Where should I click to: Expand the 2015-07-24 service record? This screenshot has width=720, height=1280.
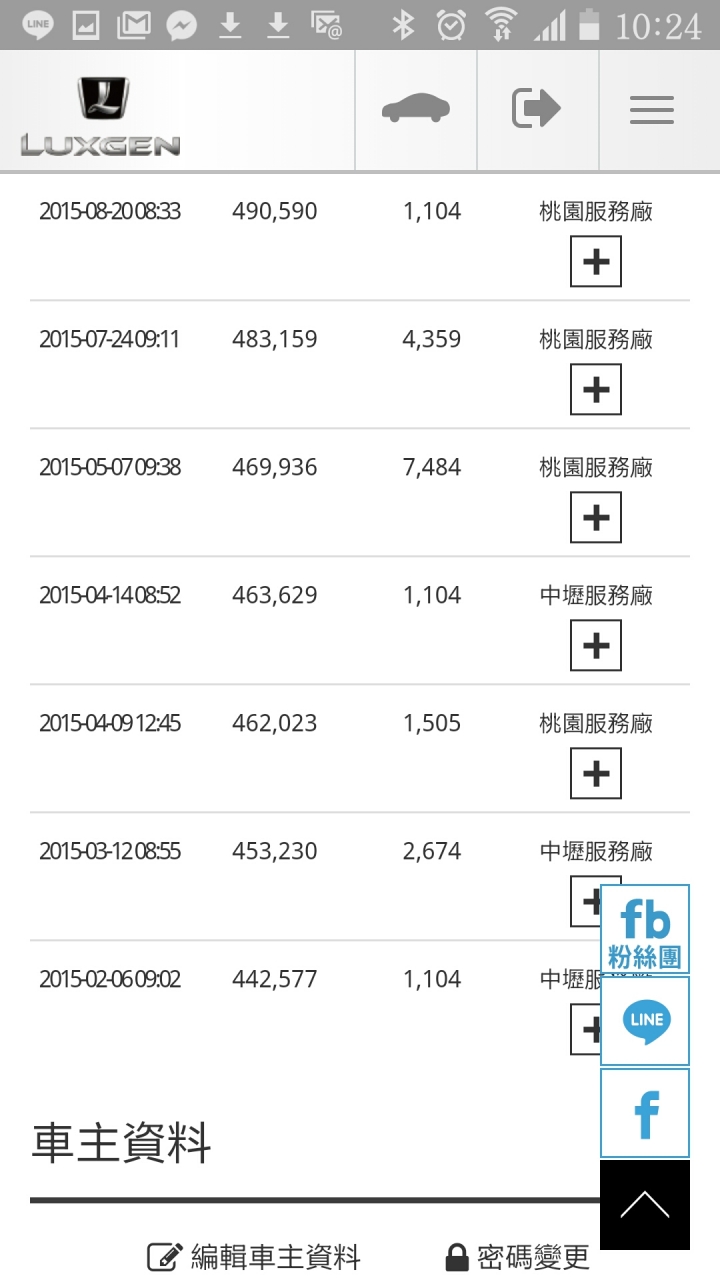pyautogui.click(x=596, y=390)
